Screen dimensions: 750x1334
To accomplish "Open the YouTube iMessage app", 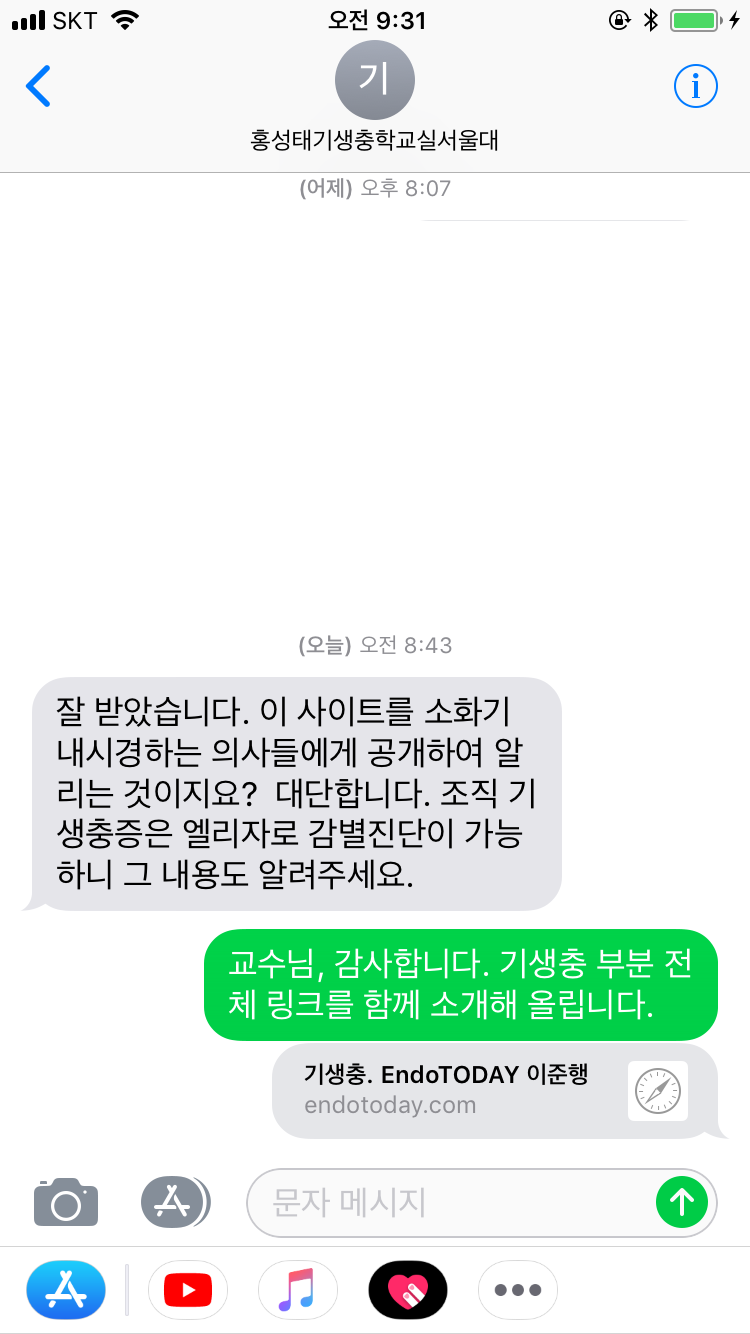I will click(x=188, y=1290).
